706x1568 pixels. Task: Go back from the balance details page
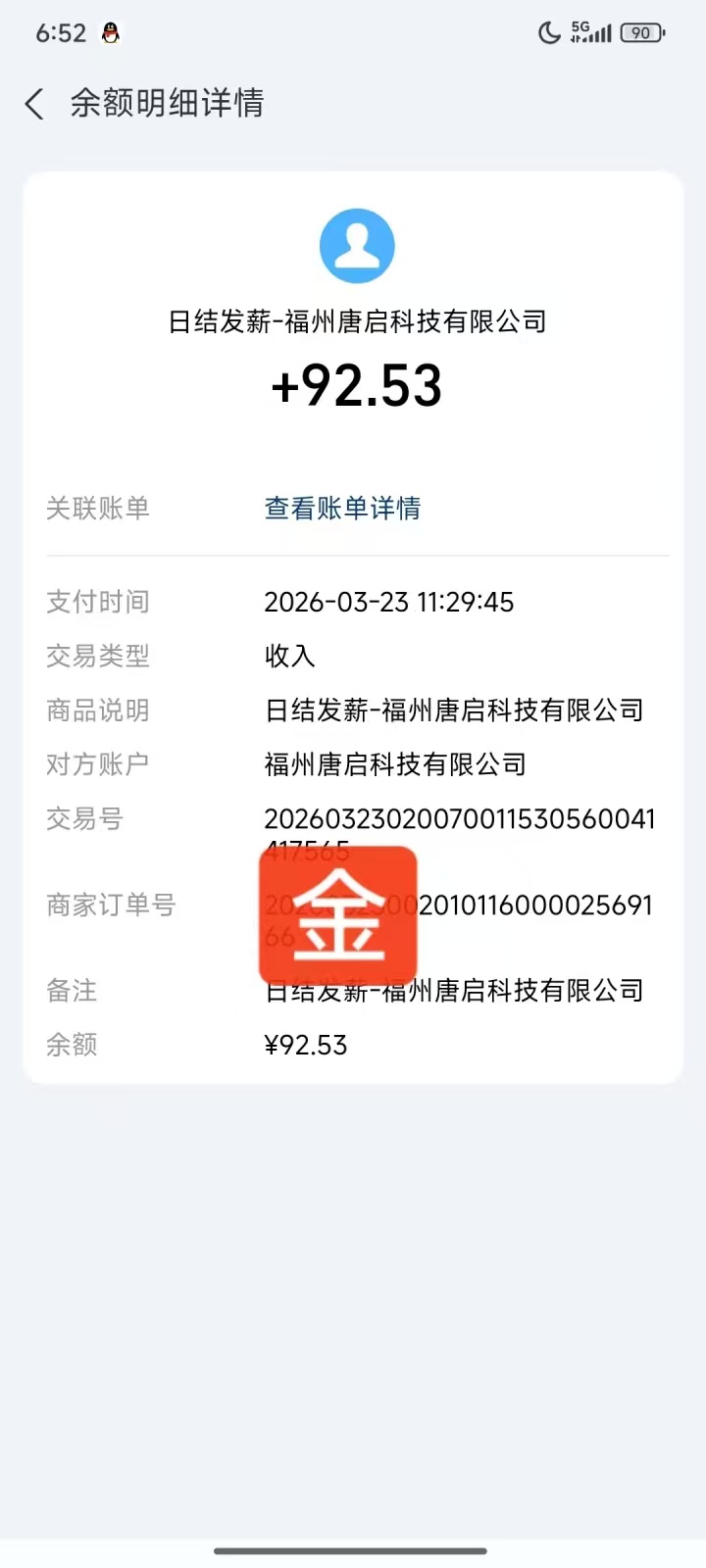click(35, 104)
